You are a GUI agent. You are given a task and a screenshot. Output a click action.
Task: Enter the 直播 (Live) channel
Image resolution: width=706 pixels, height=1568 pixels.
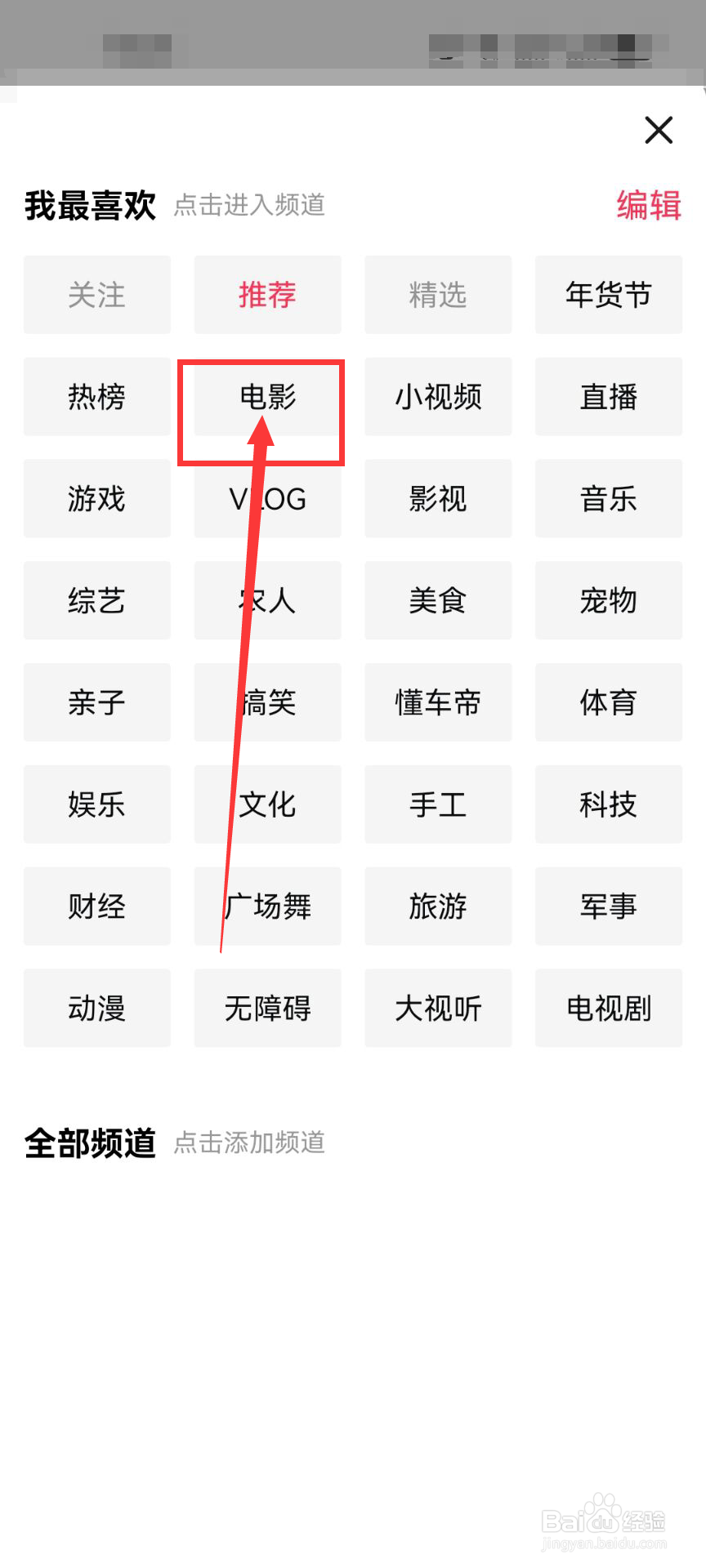[x=608, y=397]
